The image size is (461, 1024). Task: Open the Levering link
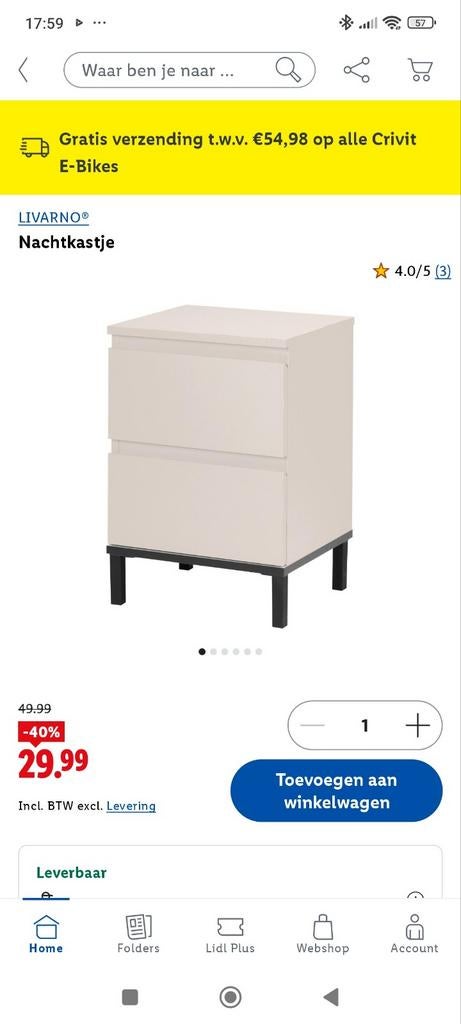coord(131,806)
